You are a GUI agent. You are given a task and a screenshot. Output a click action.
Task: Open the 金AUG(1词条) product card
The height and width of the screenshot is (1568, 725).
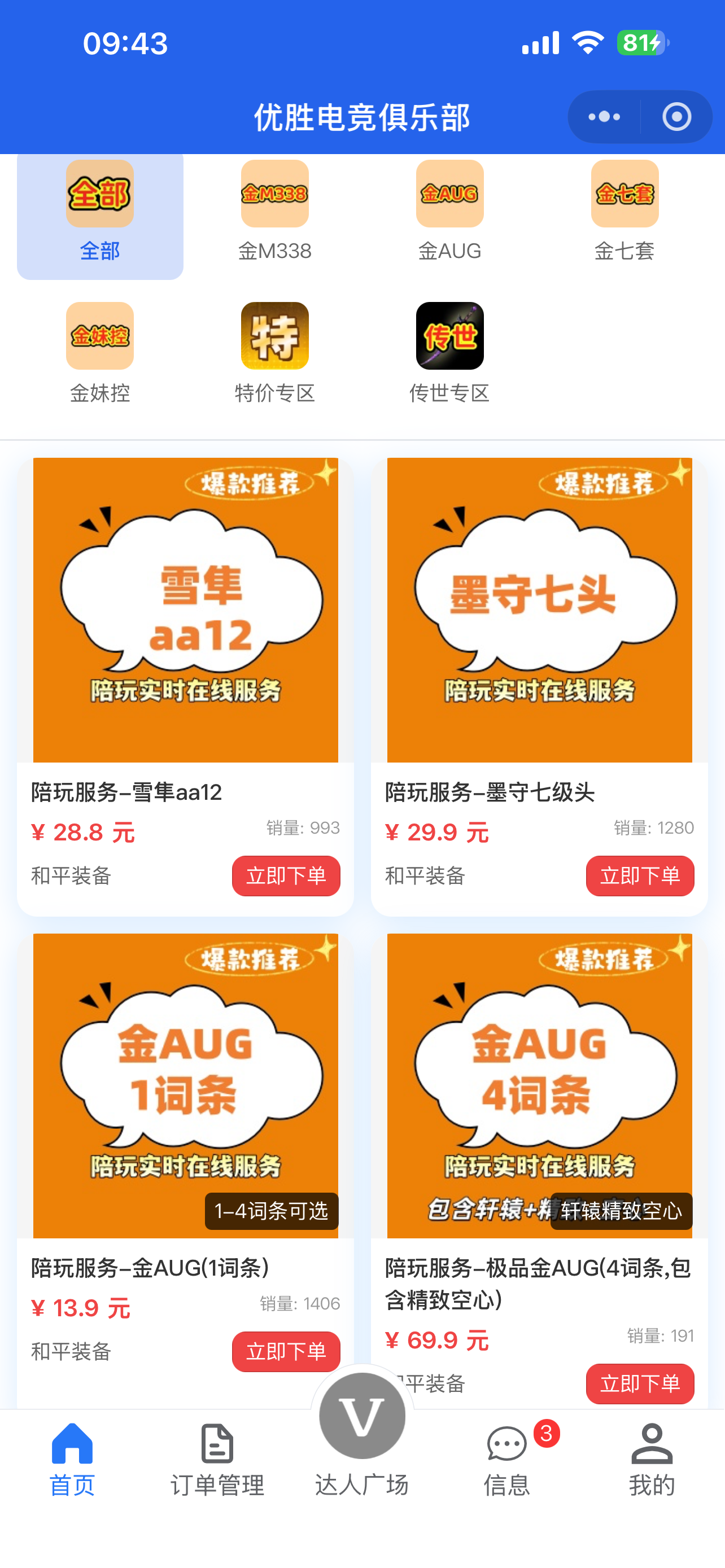185,1085
